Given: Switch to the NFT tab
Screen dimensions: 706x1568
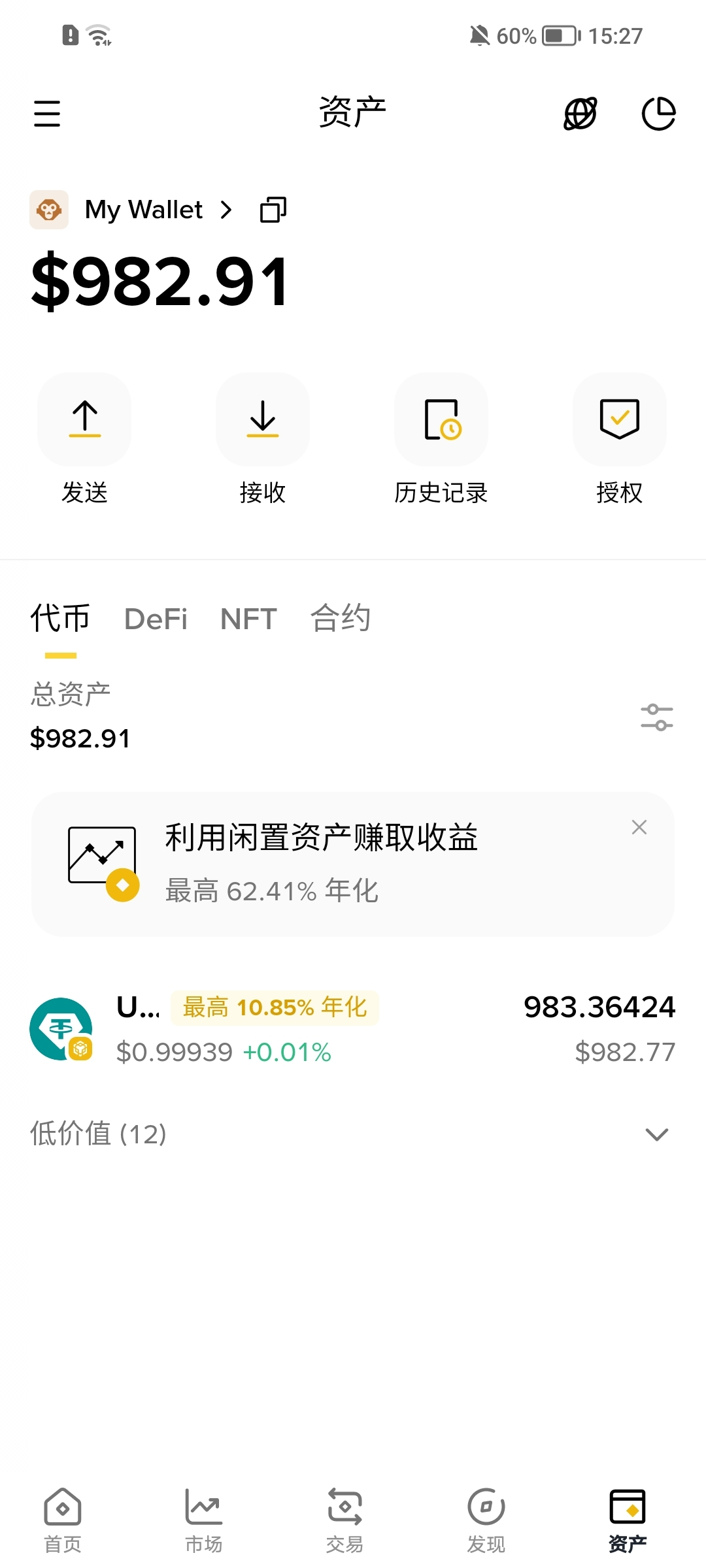Looking at the screenshot, I should tap(248, 619).
